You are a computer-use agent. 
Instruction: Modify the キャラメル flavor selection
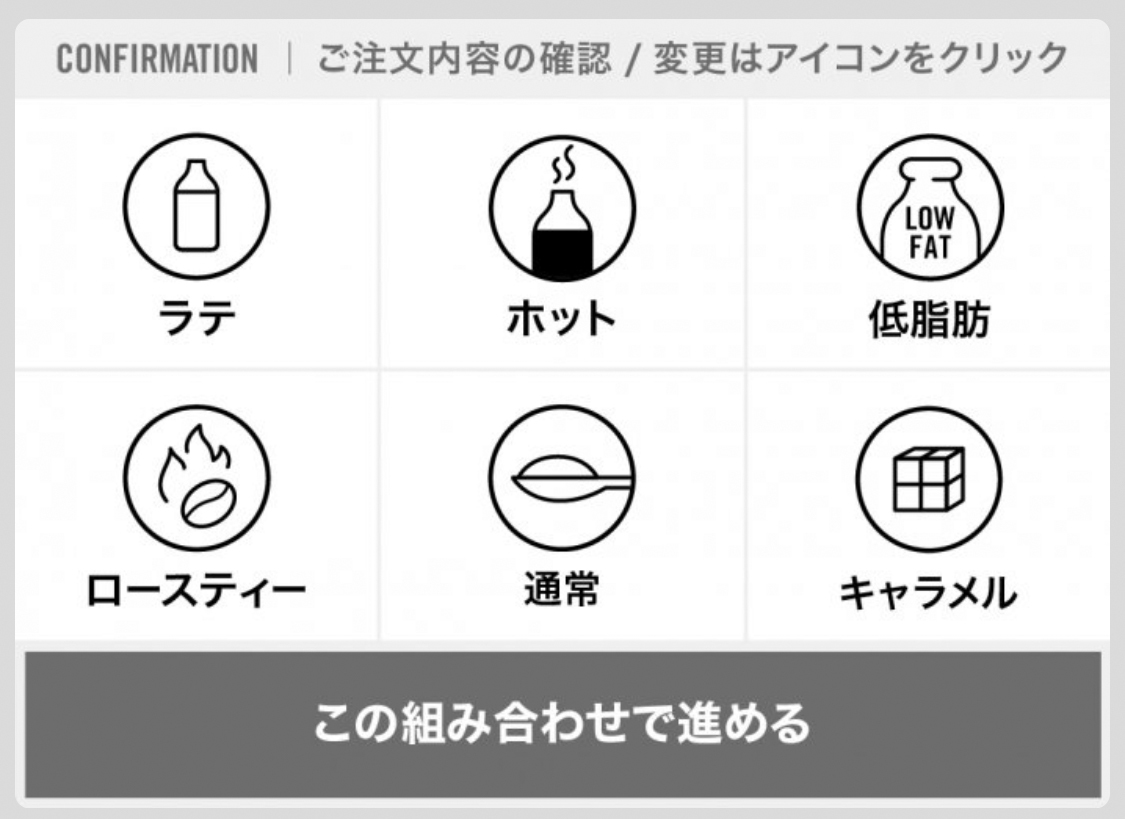tap(929, 480)
